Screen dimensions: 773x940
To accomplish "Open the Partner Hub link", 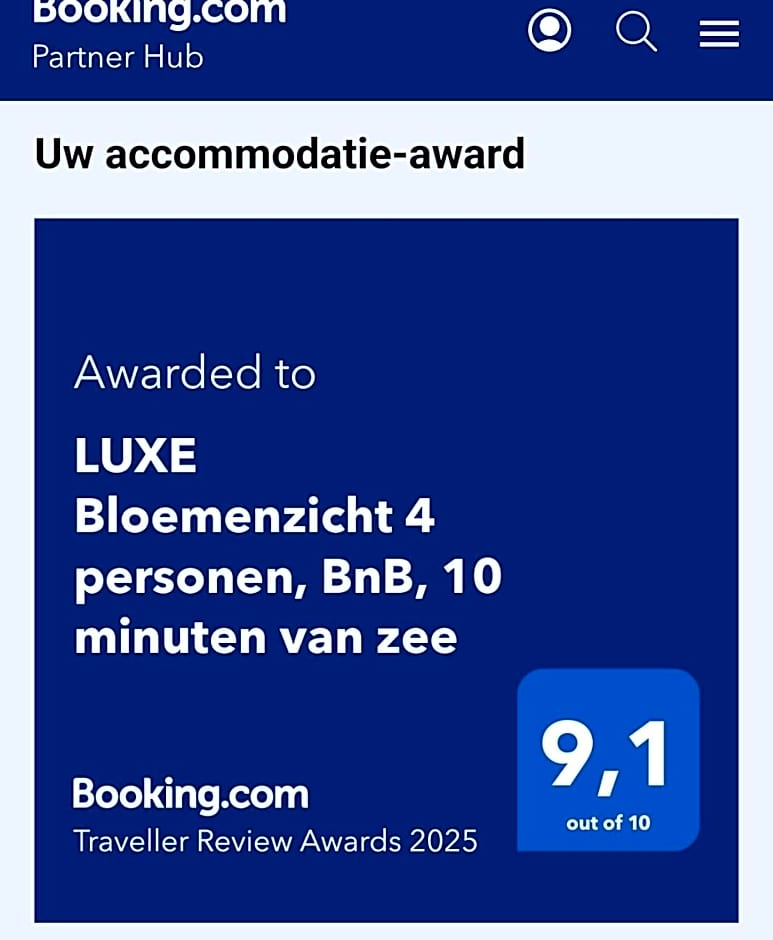I will click(x=117, y=58).
